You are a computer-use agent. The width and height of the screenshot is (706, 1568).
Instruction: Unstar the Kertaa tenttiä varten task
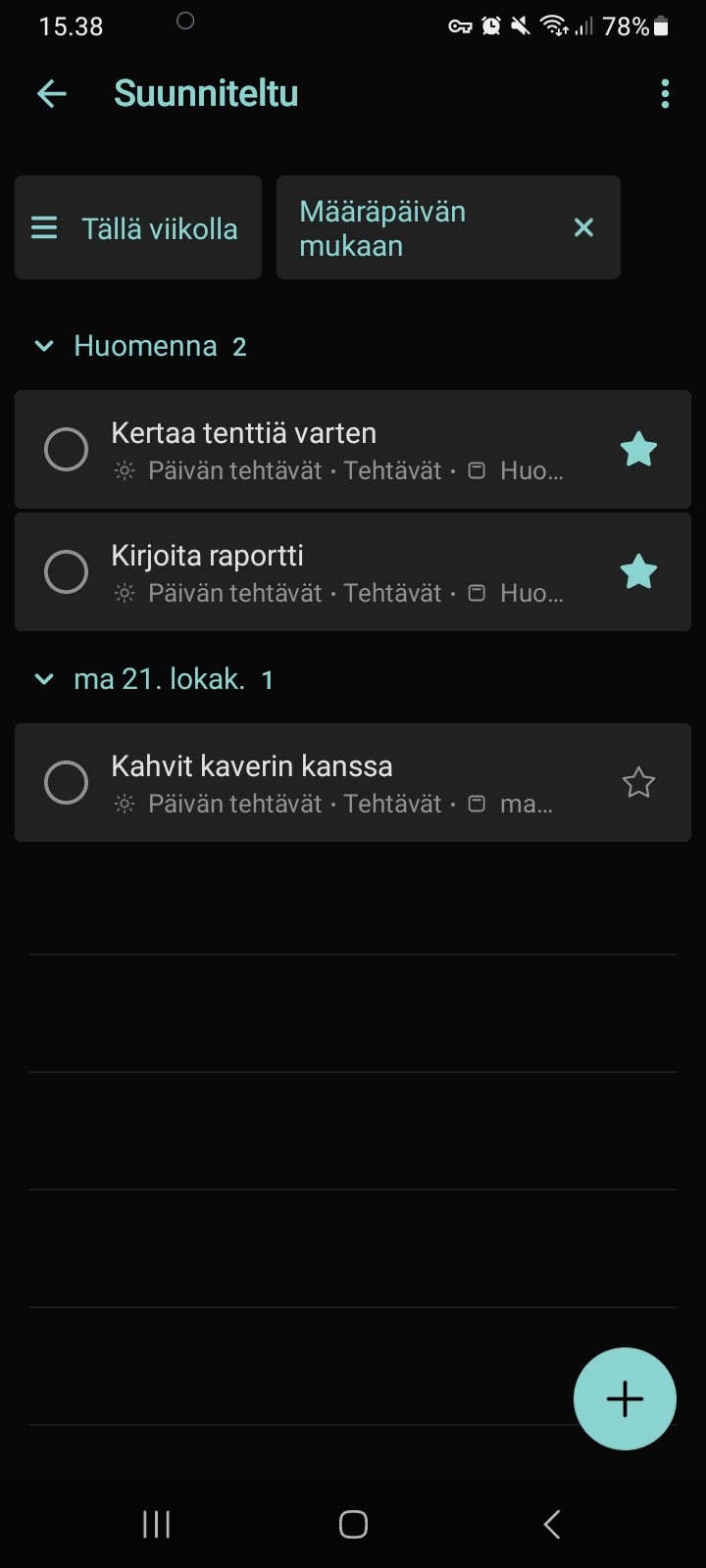click(638, 449)
